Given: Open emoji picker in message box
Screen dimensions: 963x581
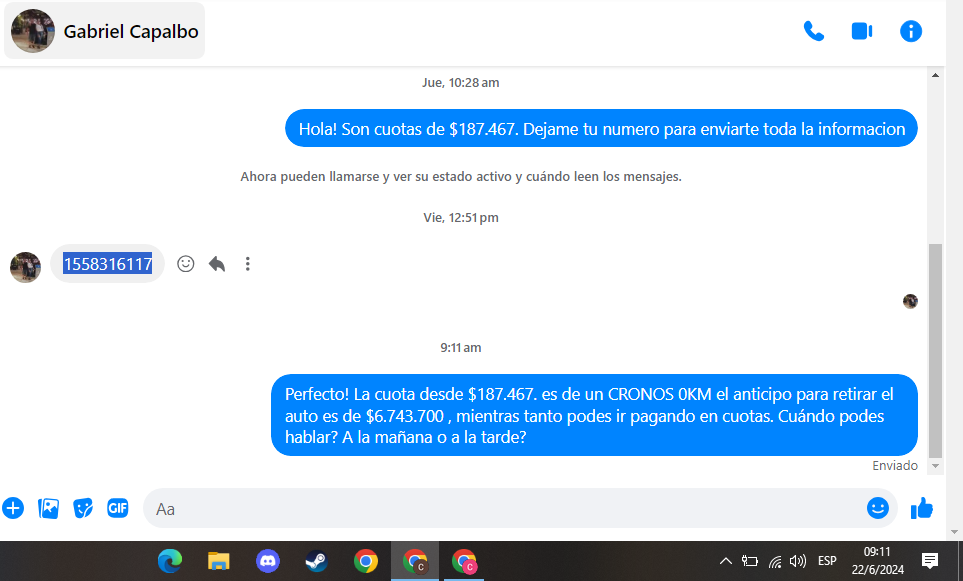Looking at the screenshot, I should pyautogui.click(x=877, y=508).
